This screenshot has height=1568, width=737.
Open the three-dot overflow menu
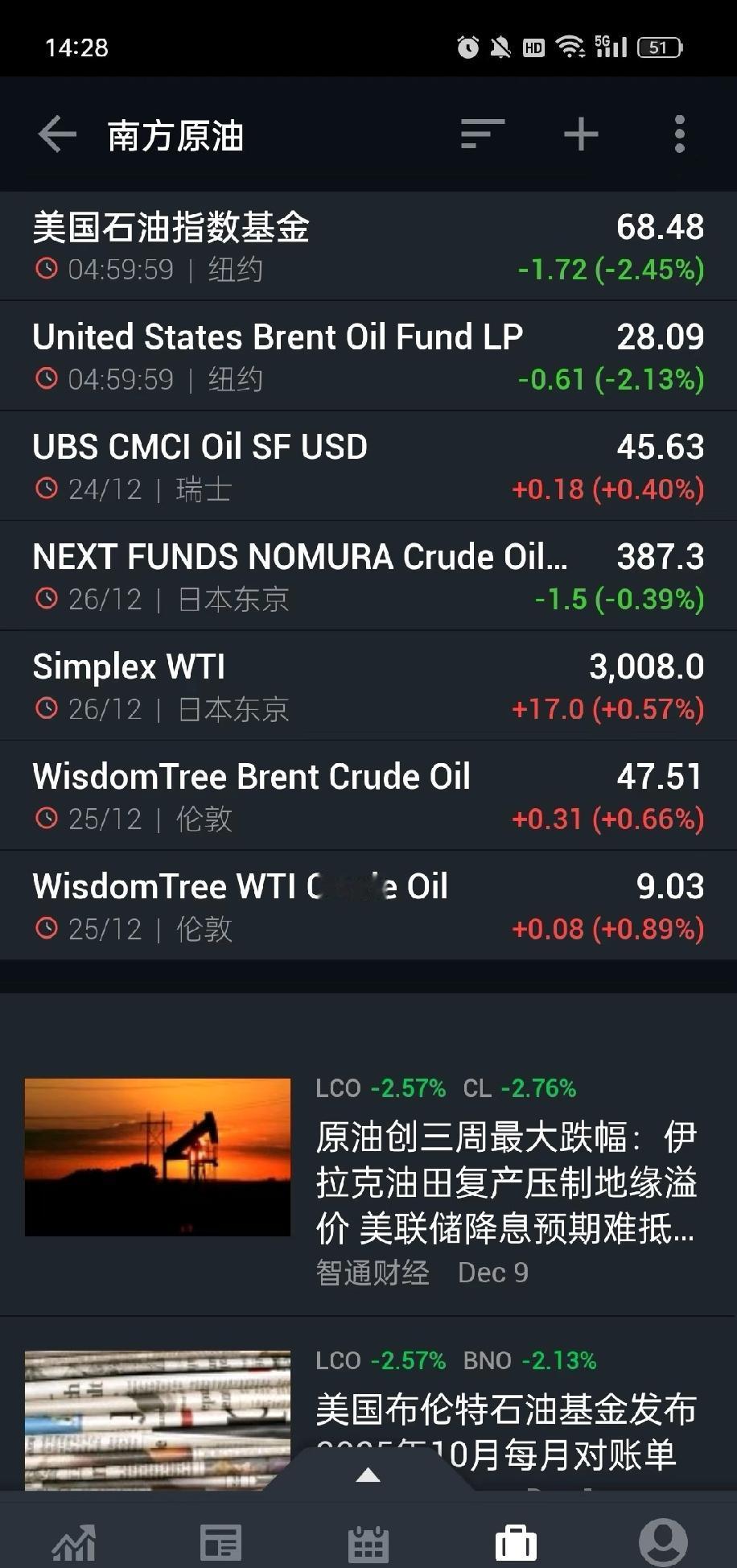click(x=679, y=134)
